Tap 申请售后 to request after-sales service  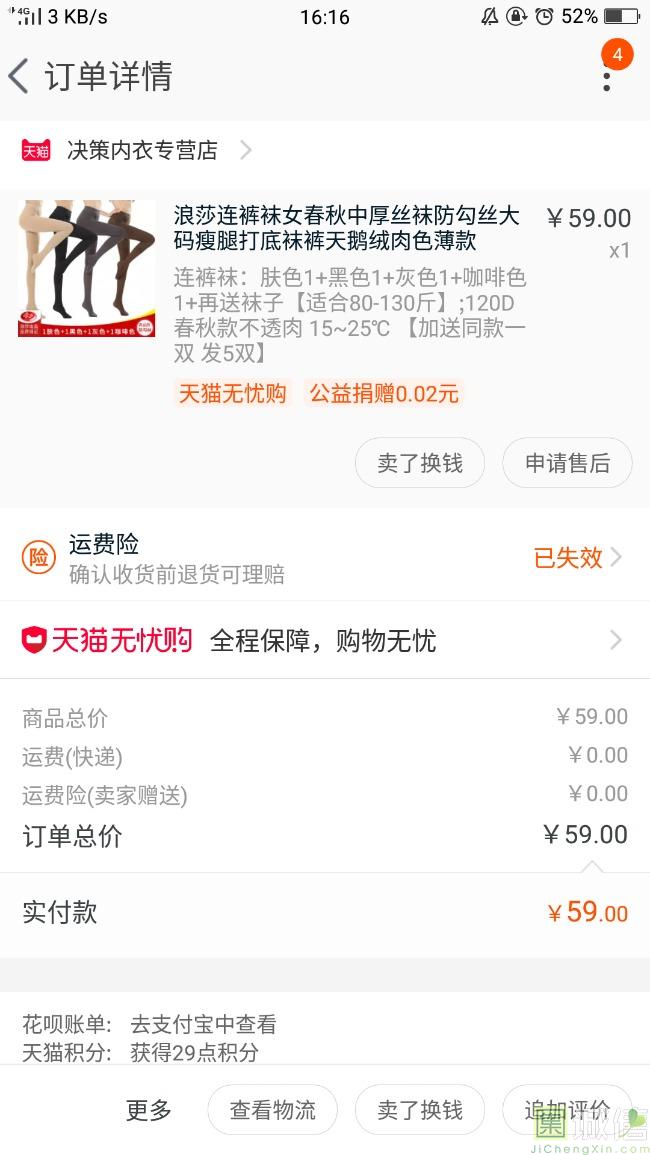click(567, 463)
